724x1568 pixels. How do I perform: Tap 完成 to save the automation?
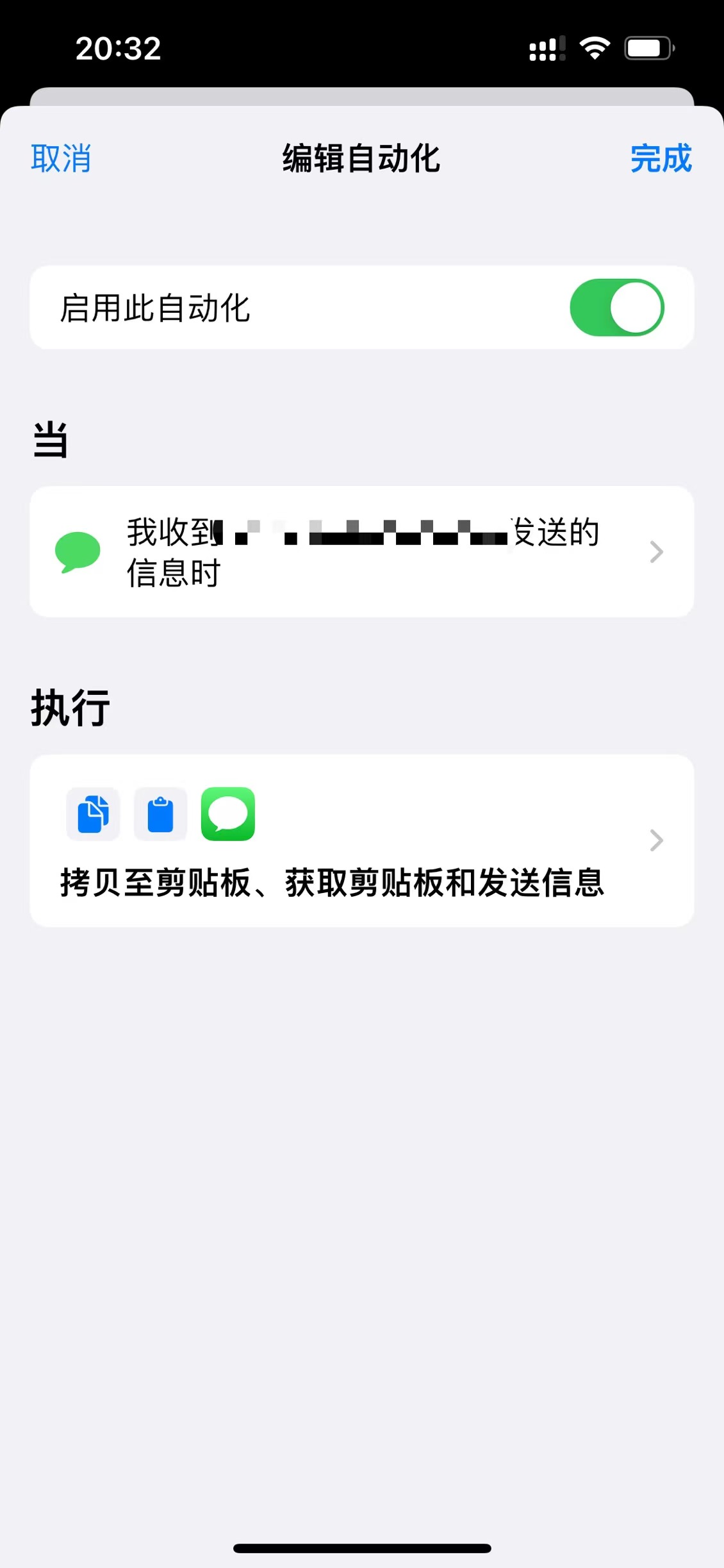coord(661,158)
